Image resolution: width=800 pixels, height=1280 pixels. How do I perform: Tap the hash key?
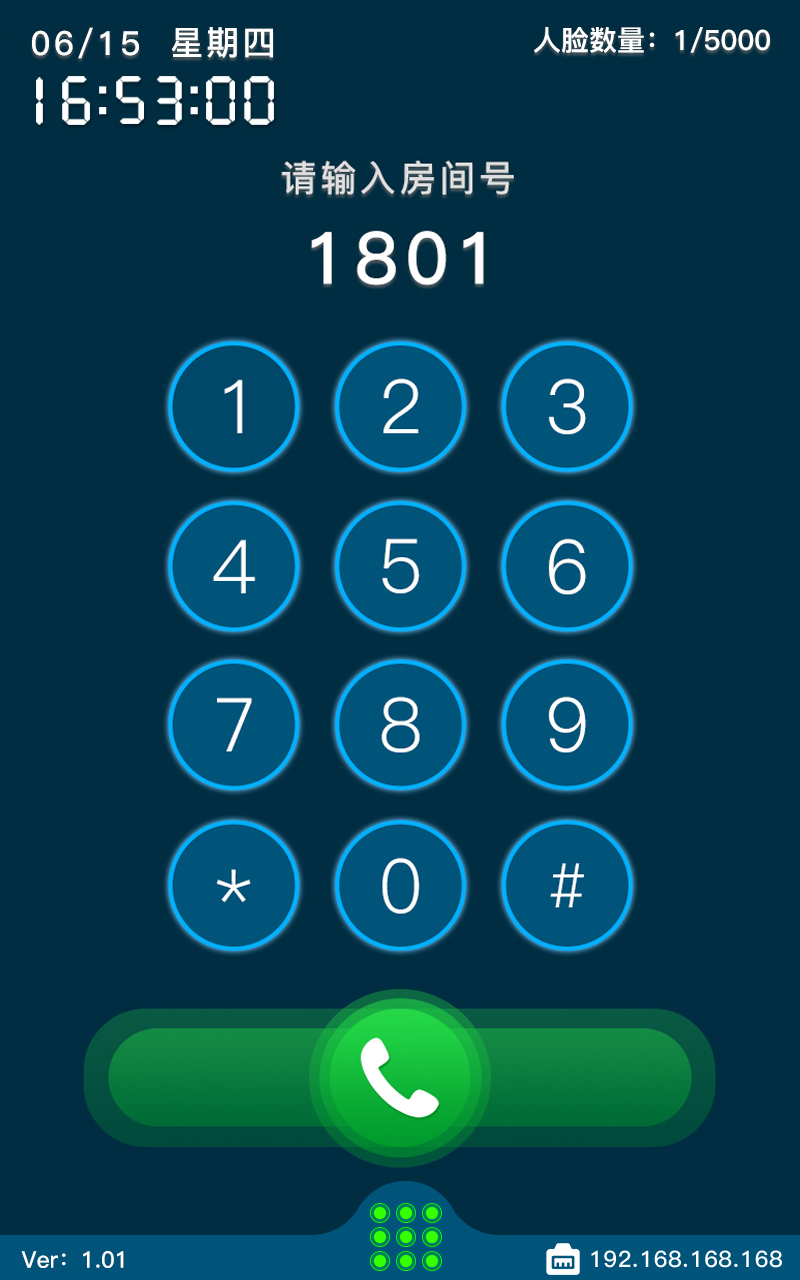click(x=566, y=885)
